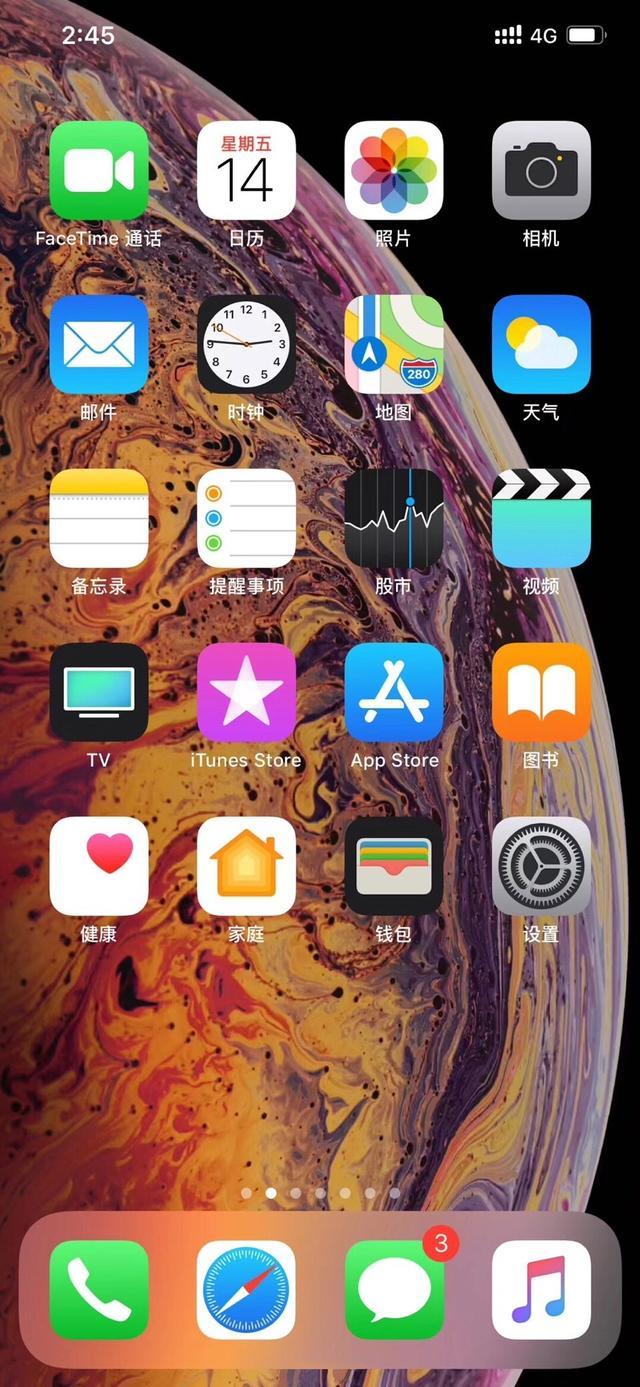Open the 钱包 wallet app
Screen dimensions: 640x1387
(x=393, y=866)
